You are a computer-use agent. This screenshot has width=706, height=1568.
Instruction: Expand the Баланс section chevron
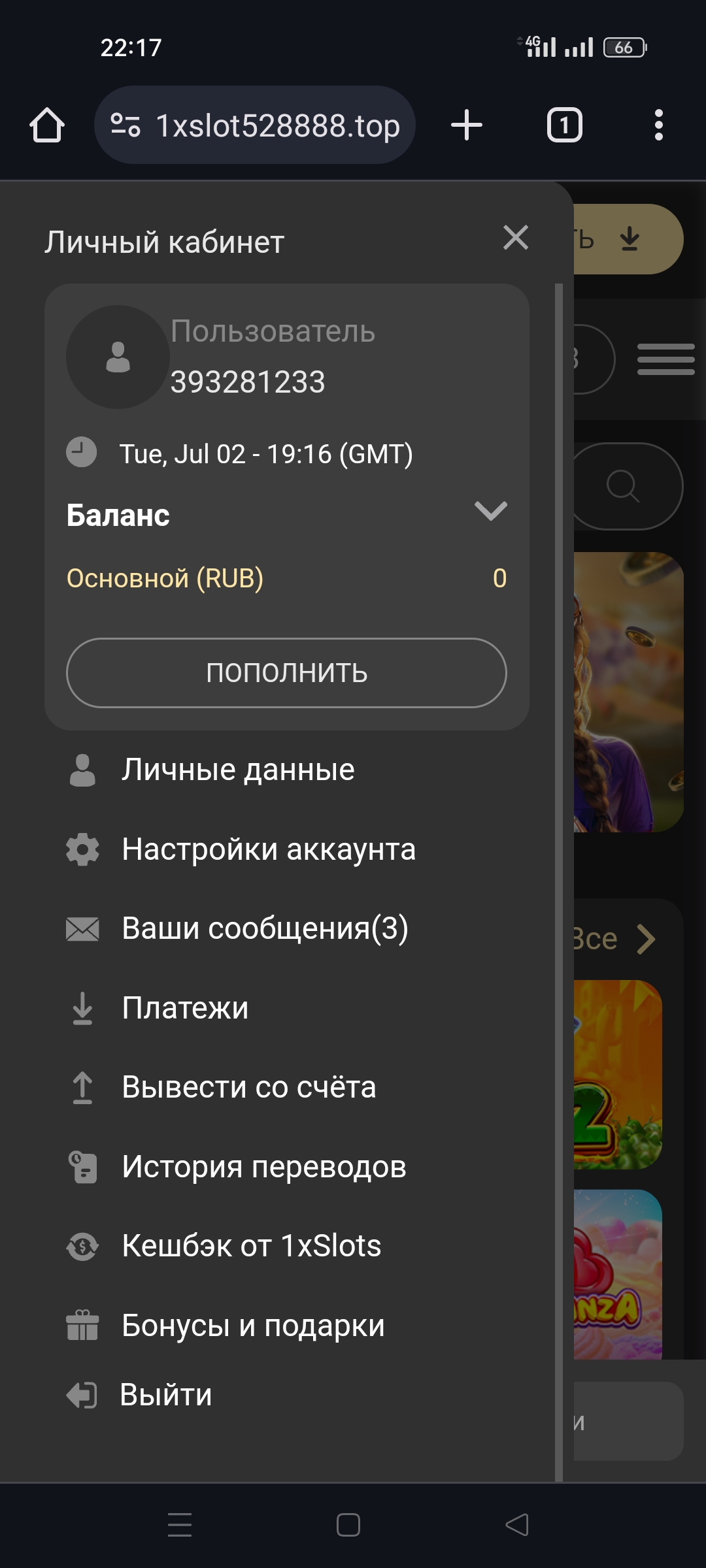490,510
